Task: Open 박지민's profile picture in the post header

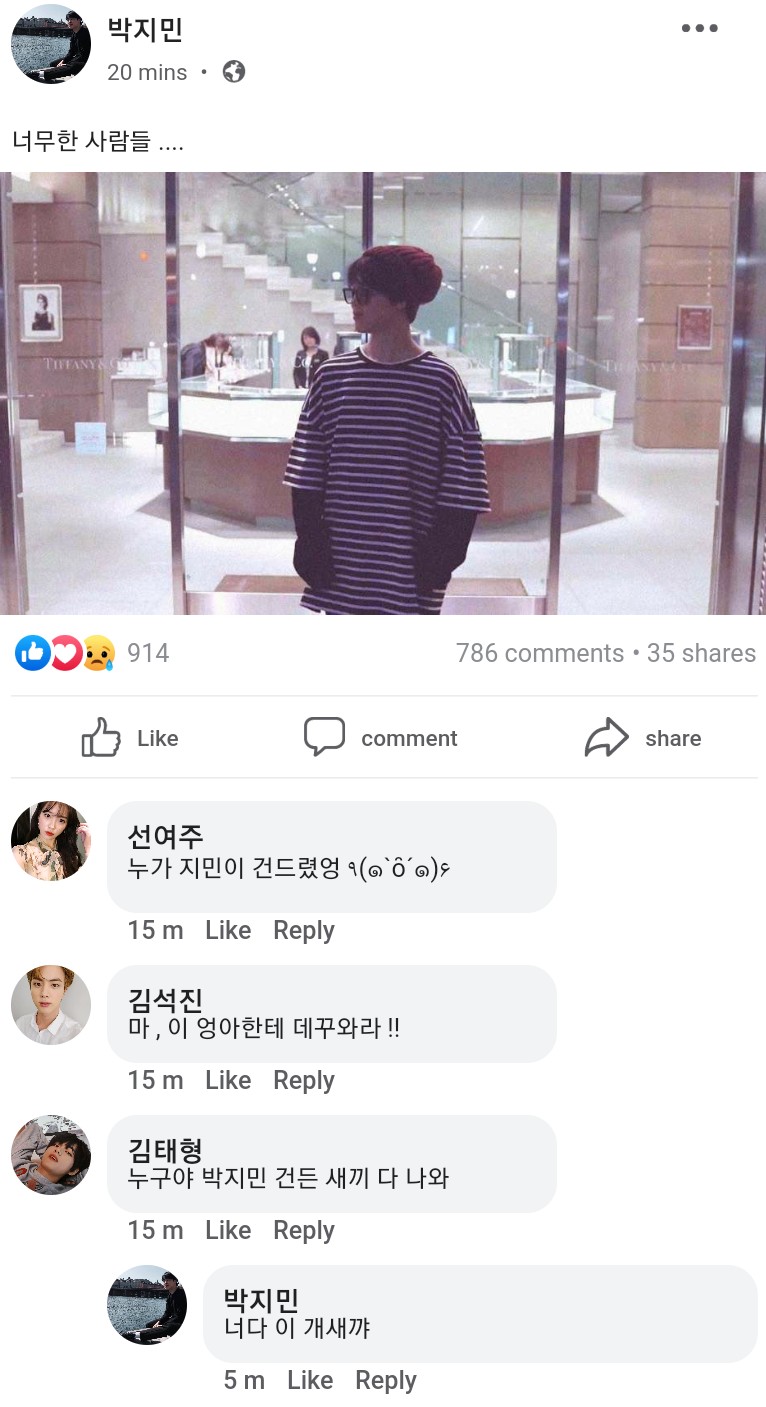Action: pos(50,45)
